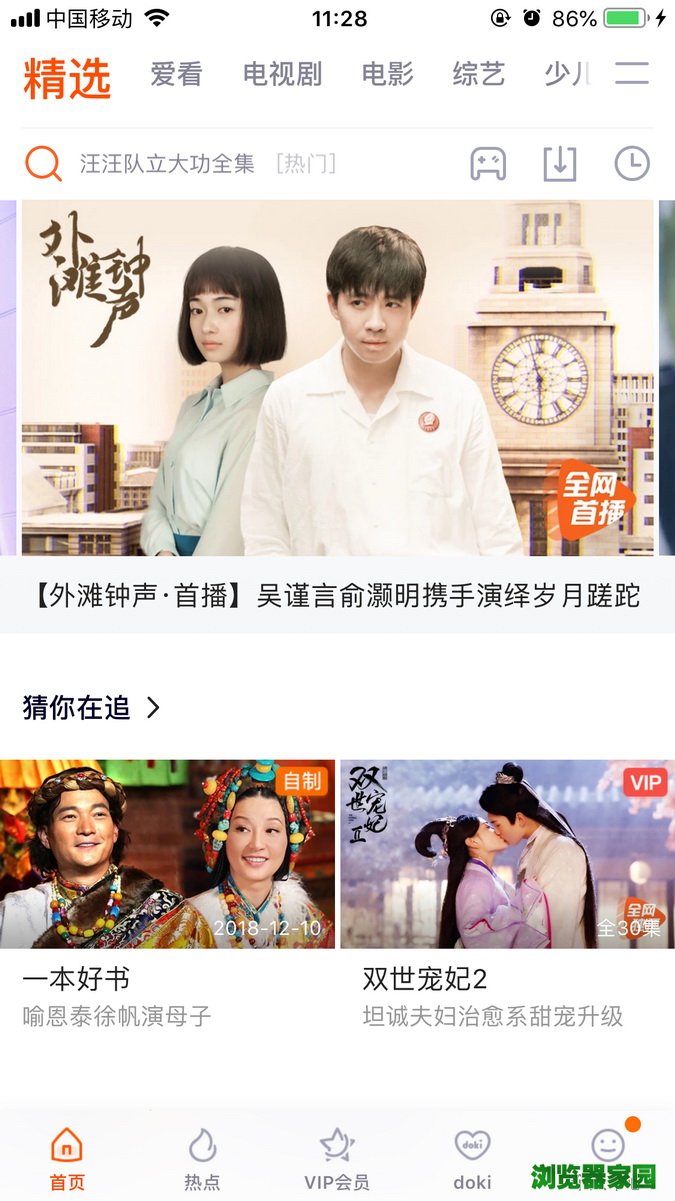675x1201 pixels.
Task: Expand the channel list menu icon
Action: coord(632,73)
